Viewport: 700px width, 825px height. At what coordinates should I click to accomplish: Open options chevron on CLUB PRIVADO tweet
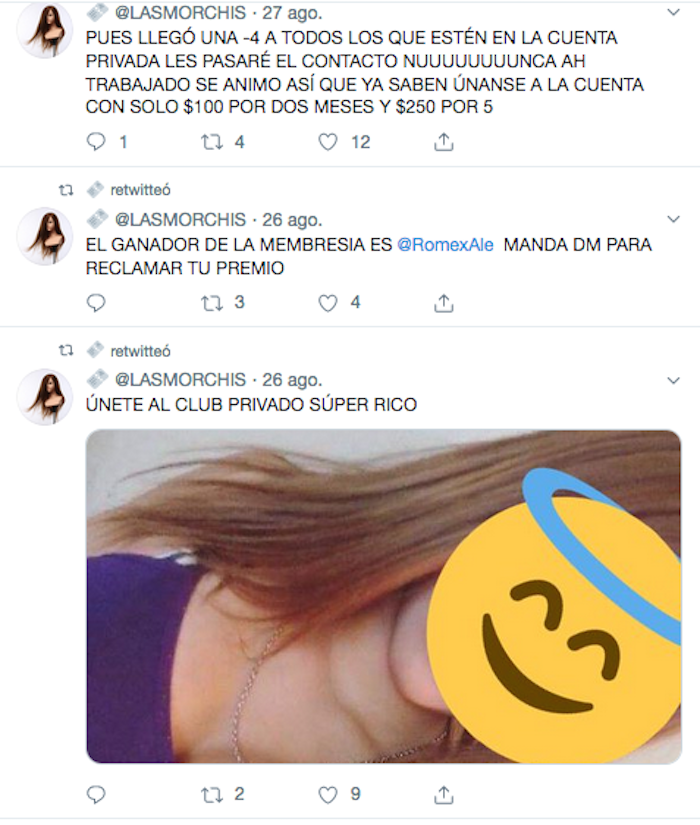click(x=673, y=380)
